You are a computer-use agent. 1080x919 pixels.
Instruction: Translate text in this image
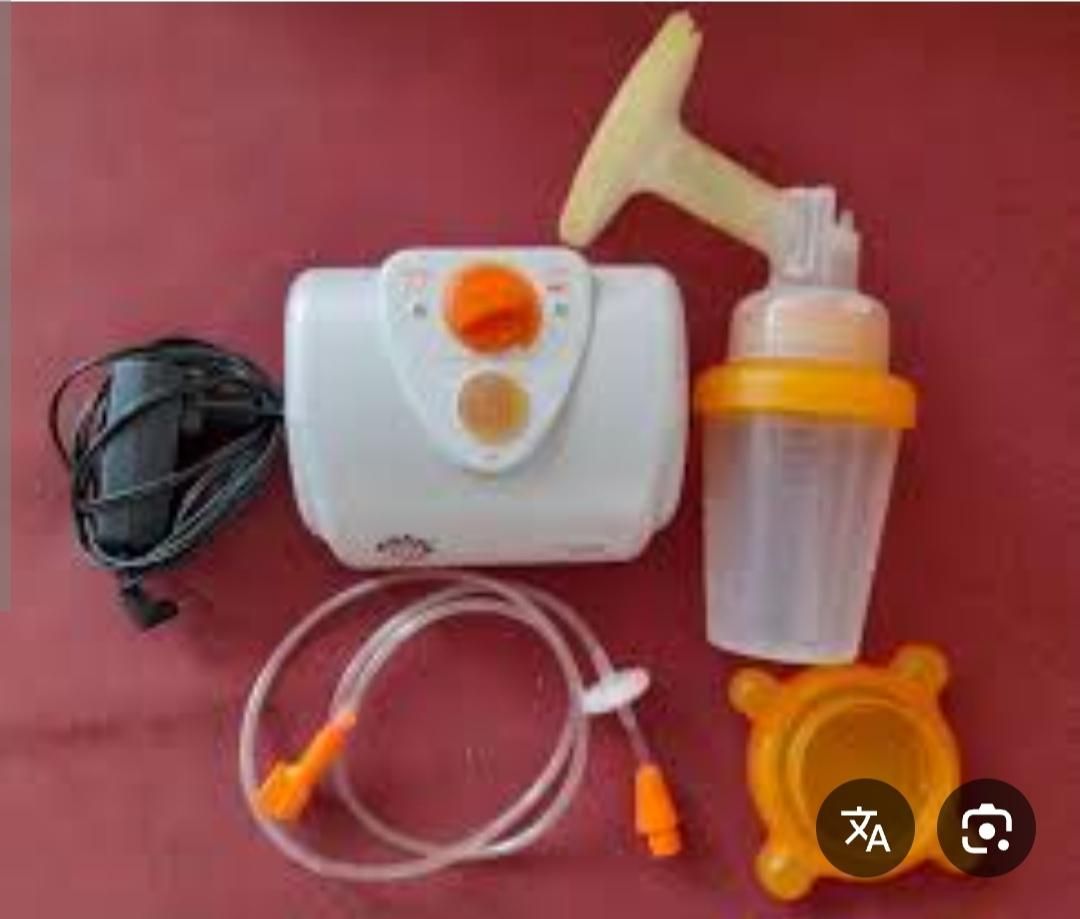tap(865, 828)
